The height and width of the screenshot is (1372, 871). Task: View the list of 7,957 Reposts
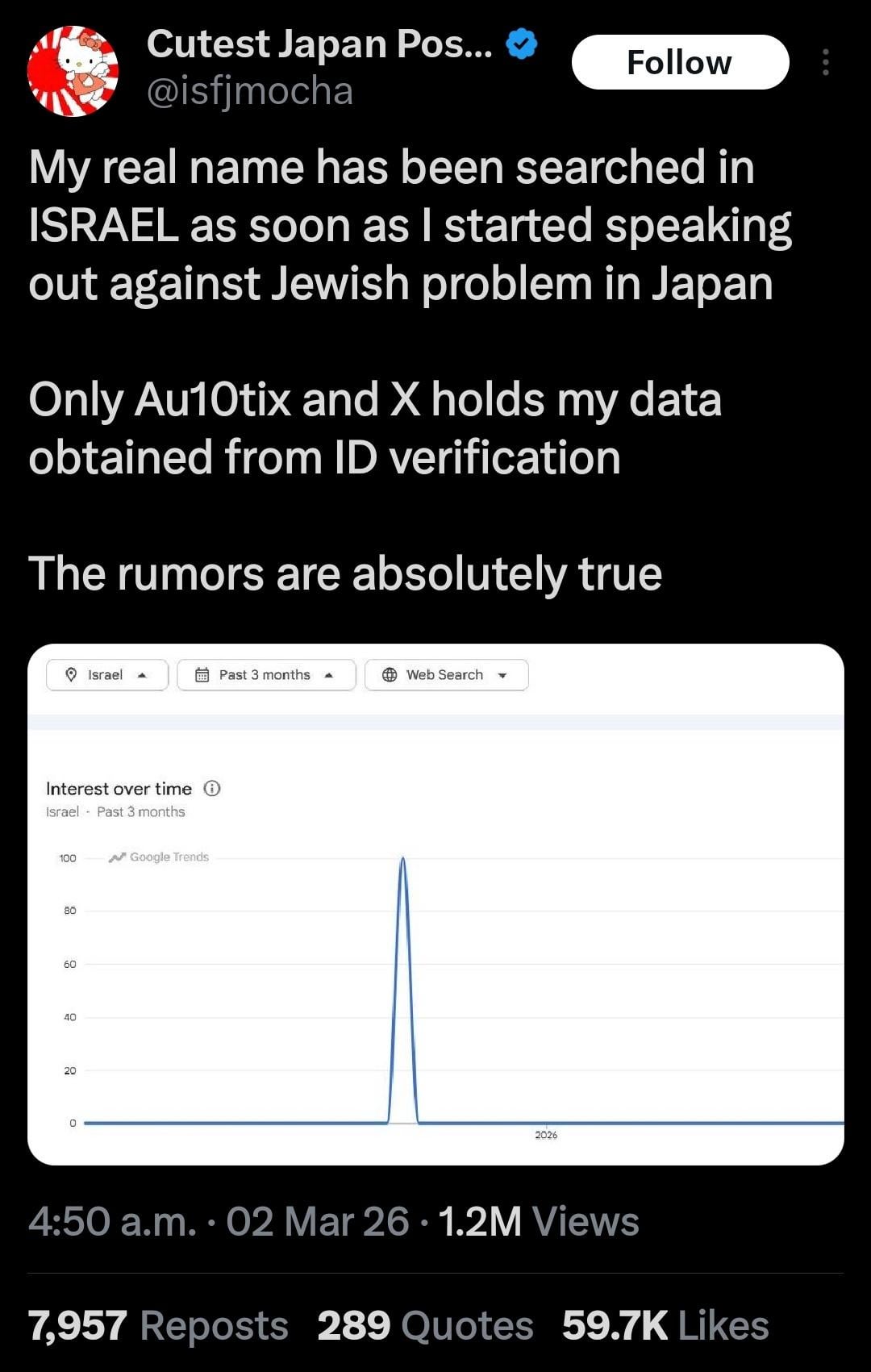point(158,1324)
